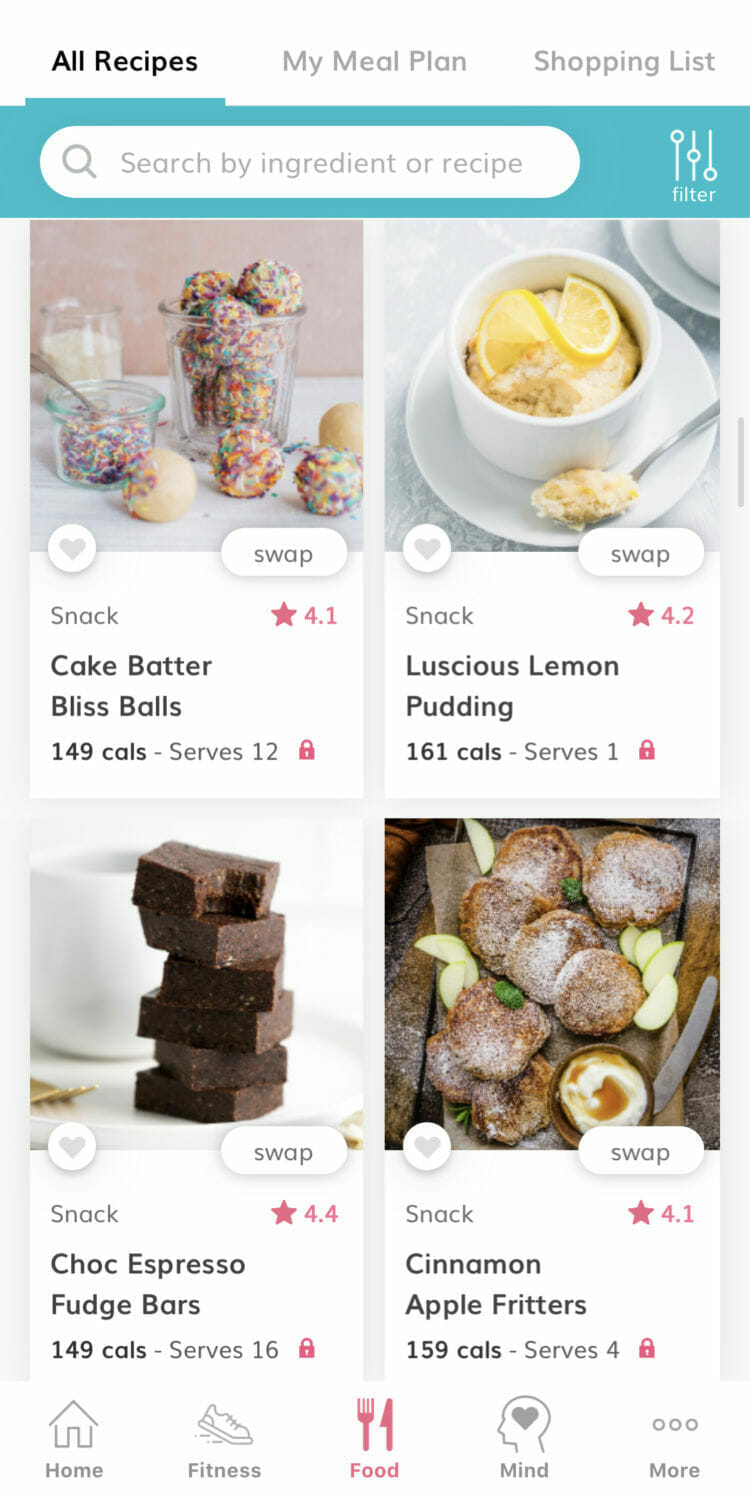View the Luscious Lemon Pudding recipe

[x=552, y=686]
